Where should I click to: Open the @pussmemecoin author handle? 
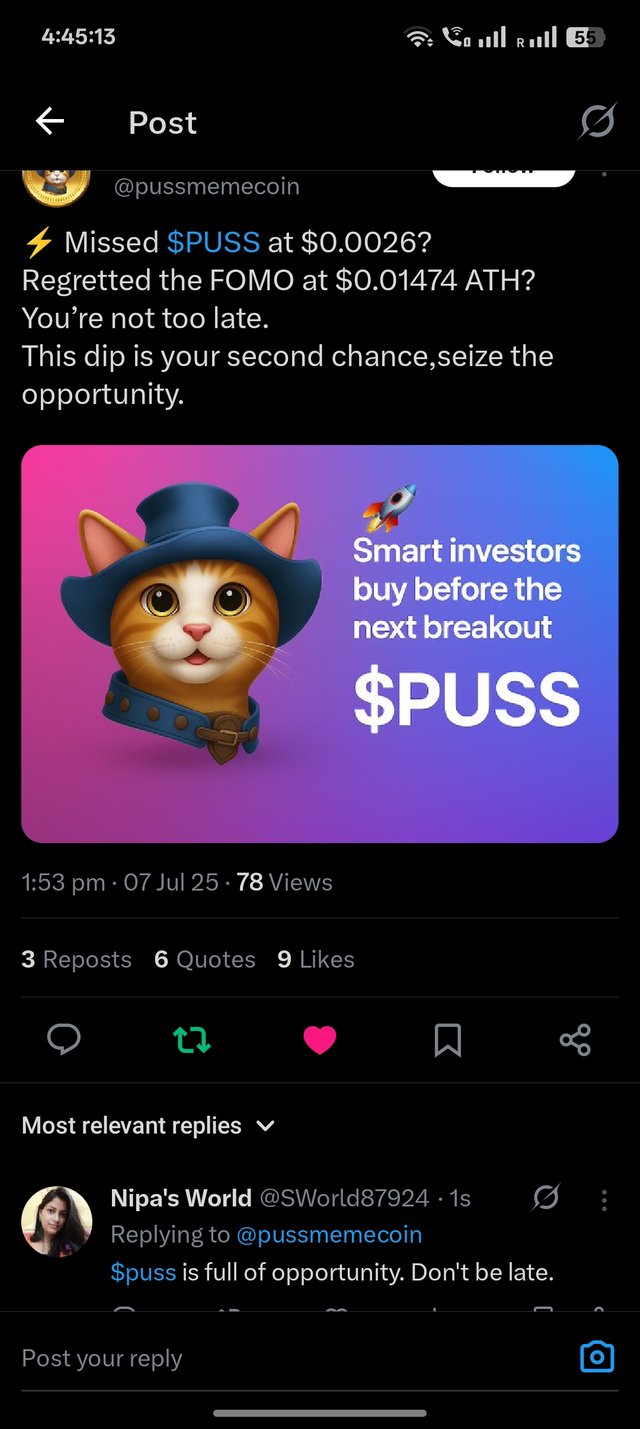(x=206, y=187)
